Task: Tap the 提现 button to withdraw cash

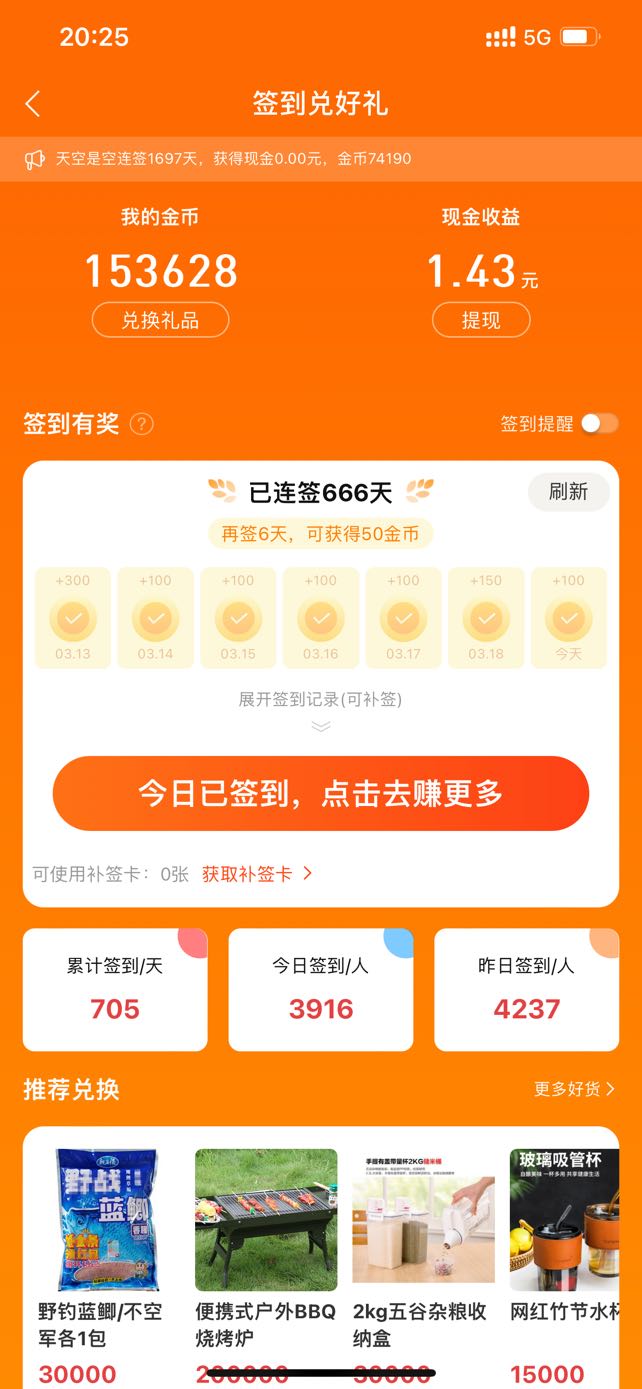Action: 481,320
